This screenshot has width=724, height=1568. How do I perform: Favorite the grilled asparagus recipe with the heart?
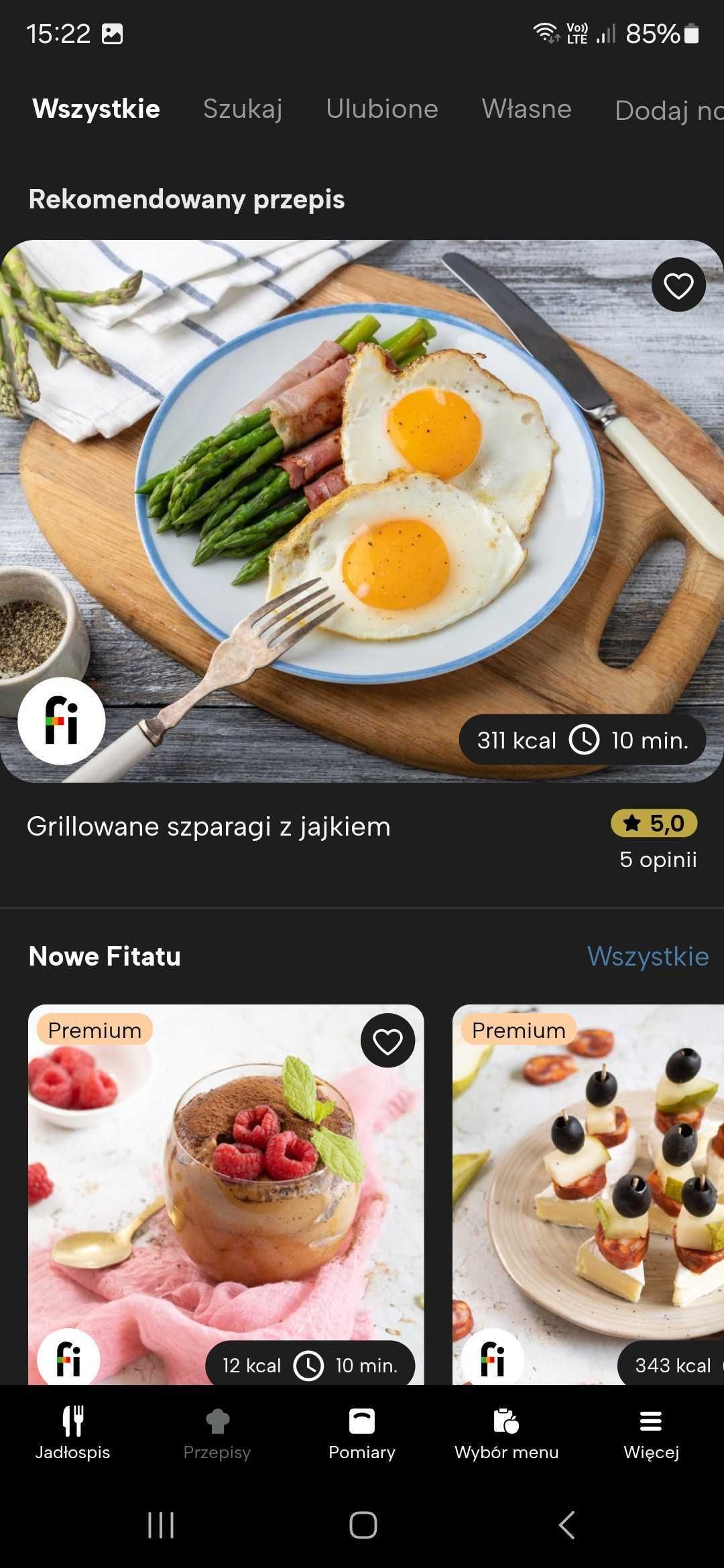(678, 284)
